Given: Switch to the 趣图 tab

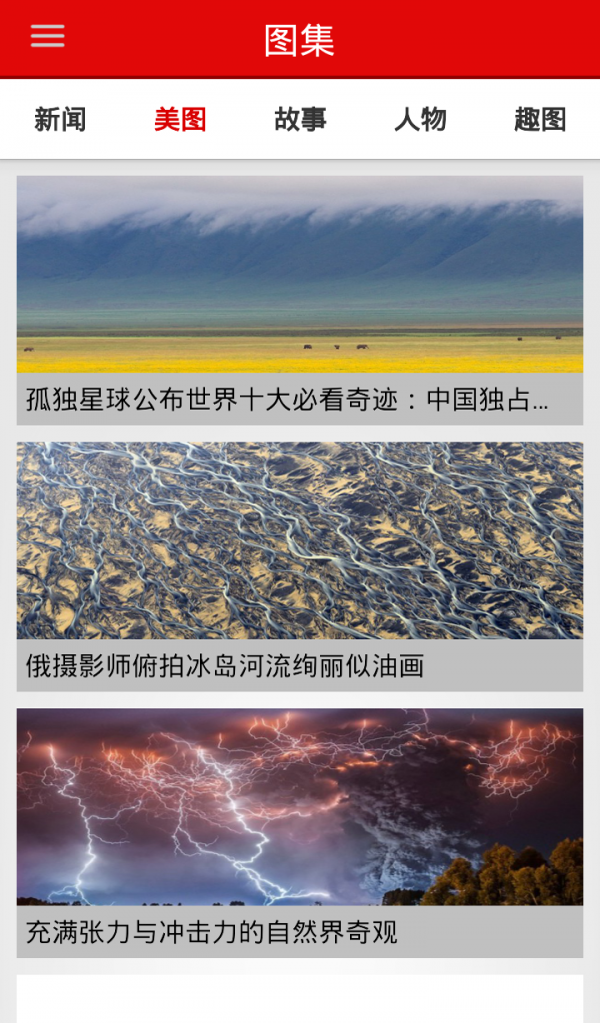Looking at the screenshot, I should 540,120.
